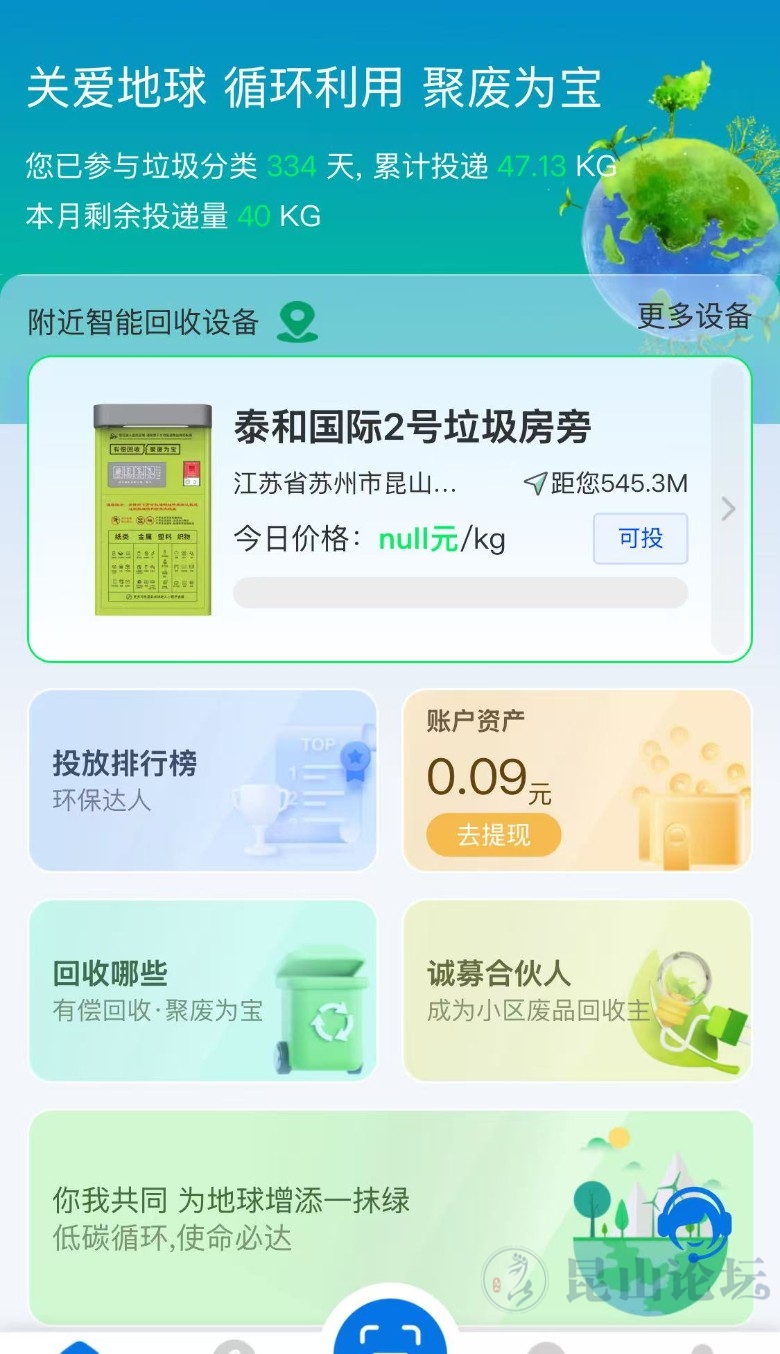780x1354 pixels.
Task: View 更多设备 list
Action: pyautogui.click(x=694, y=316)
